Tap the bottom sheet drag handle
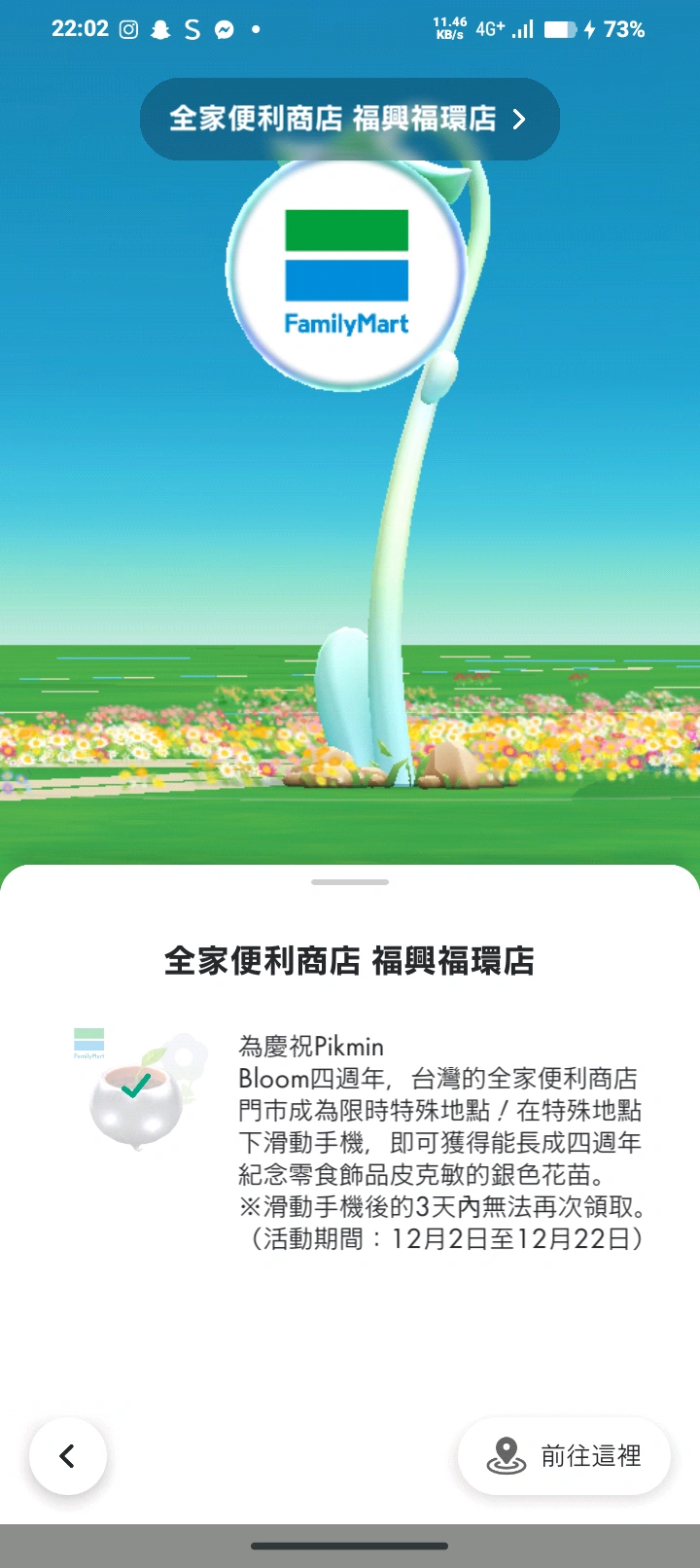 [350, 882]
